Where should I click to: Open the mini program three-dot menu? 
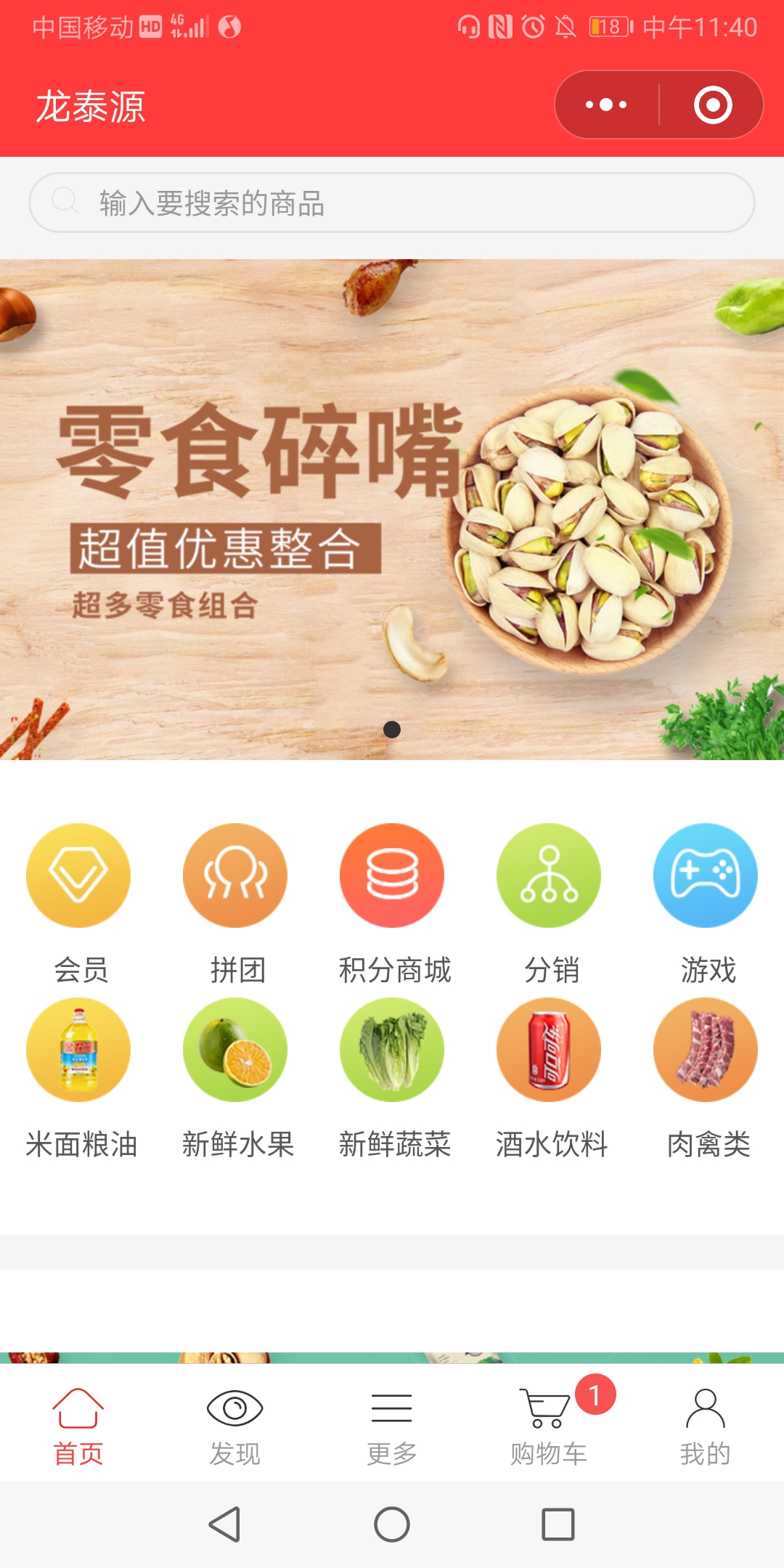(x=607, y=105)
